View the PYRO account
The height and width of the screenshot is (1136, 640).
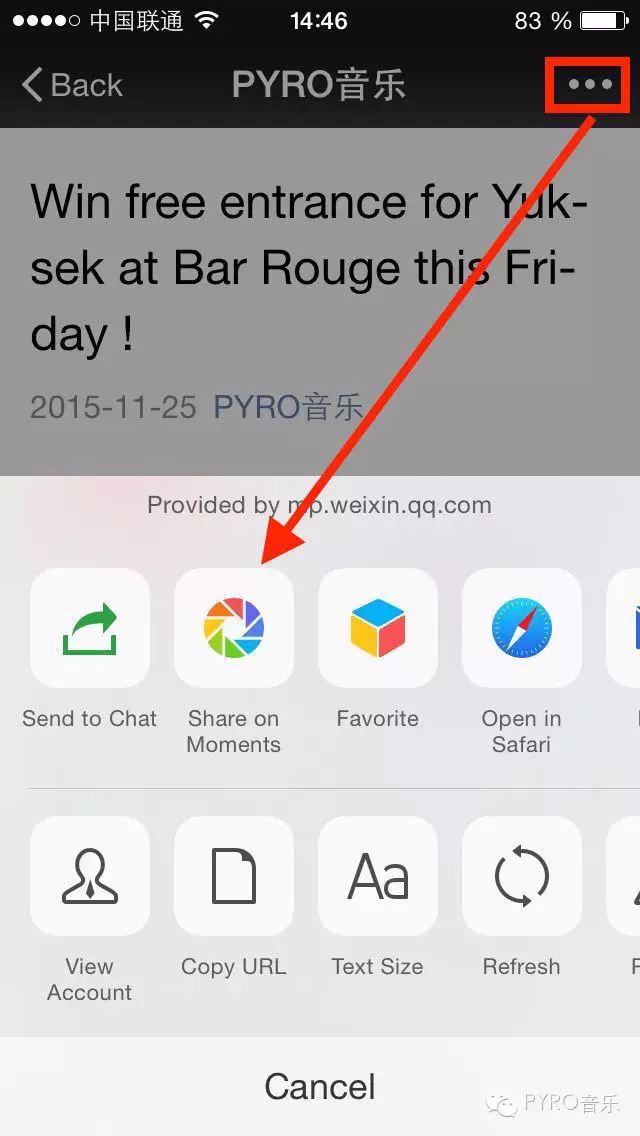pos(90,876)
